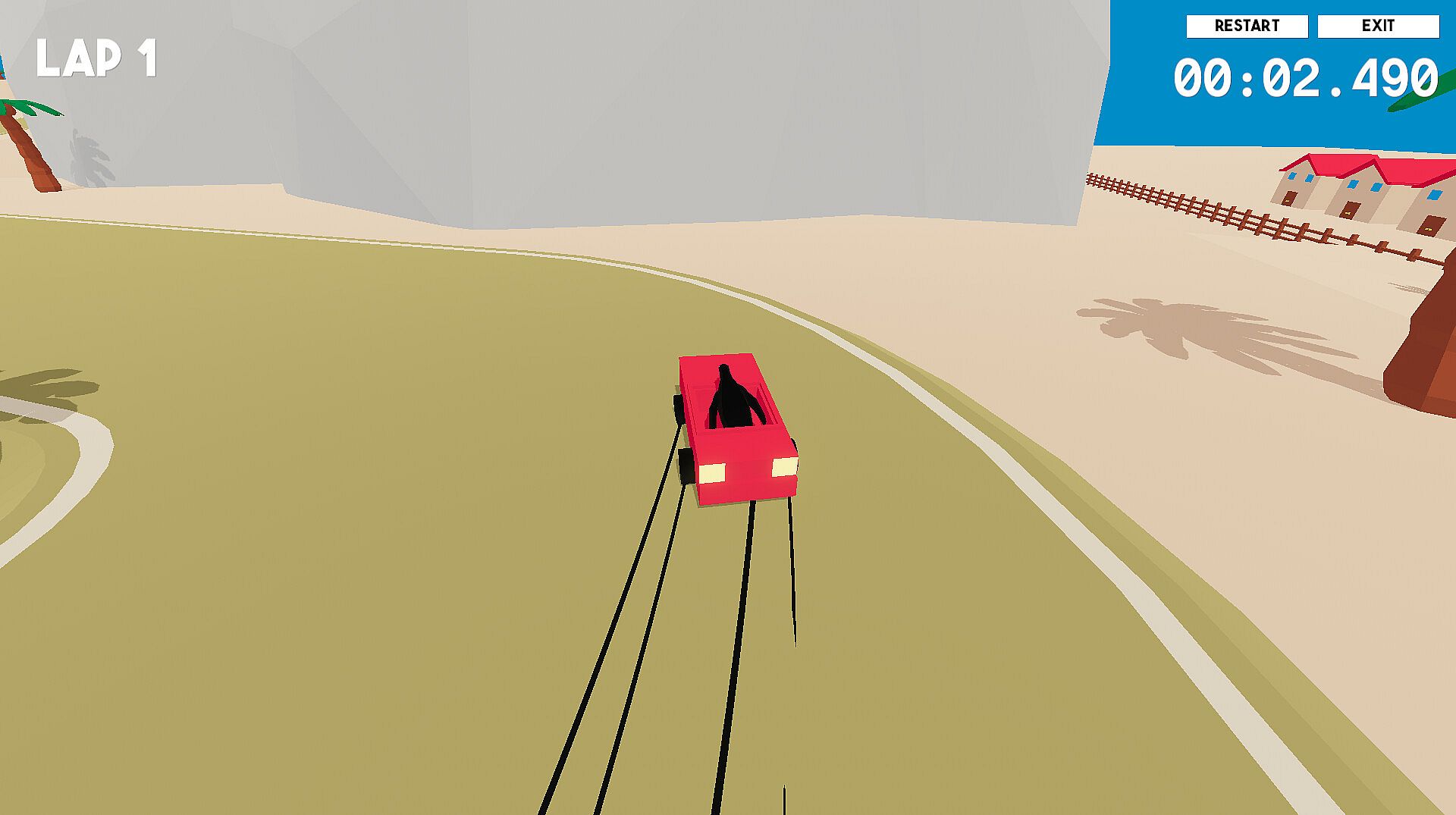The width and height of the screenshot is (1456, 815).
Task: Tap the RESTART button
Action: coord(1247,26)
